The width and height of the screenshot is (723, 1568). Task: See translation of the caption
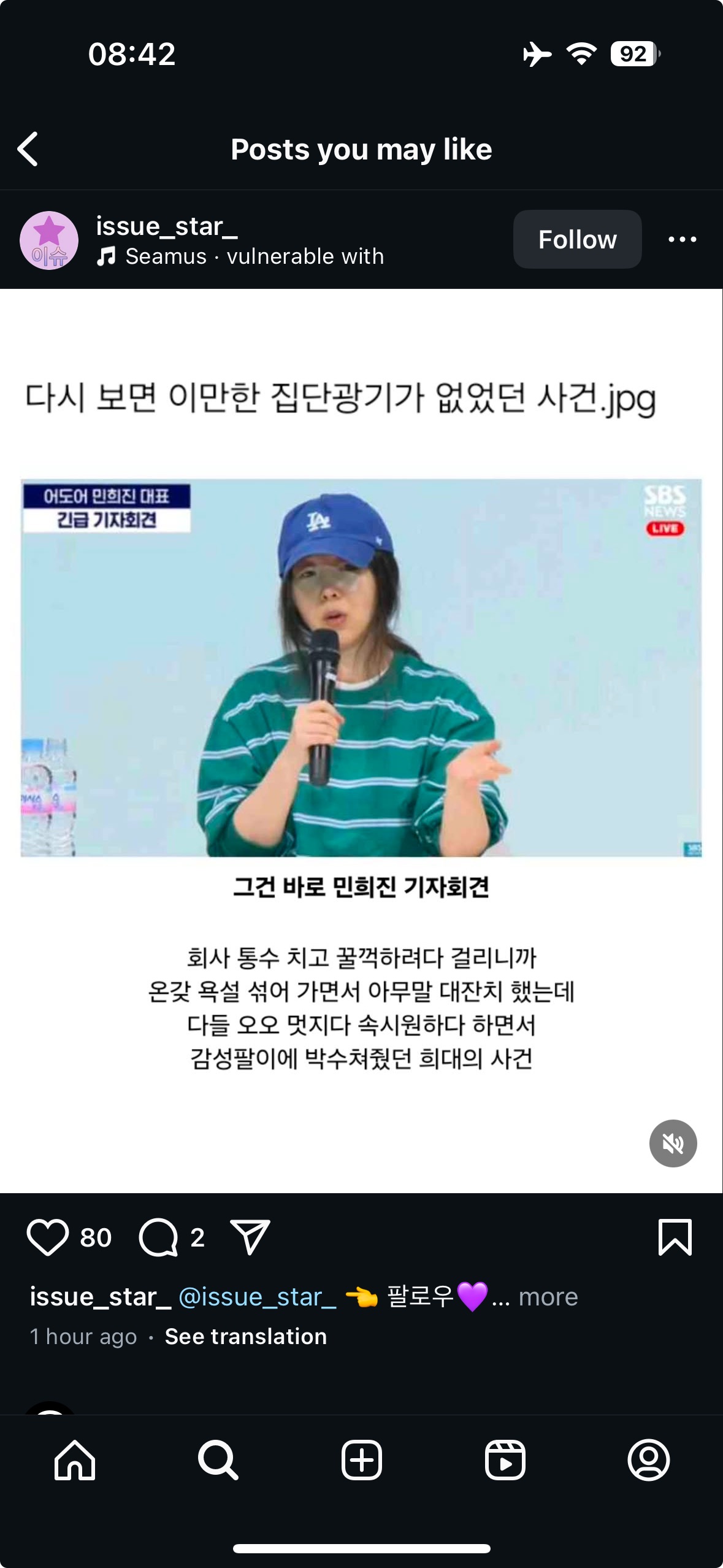coord(245,1337)
